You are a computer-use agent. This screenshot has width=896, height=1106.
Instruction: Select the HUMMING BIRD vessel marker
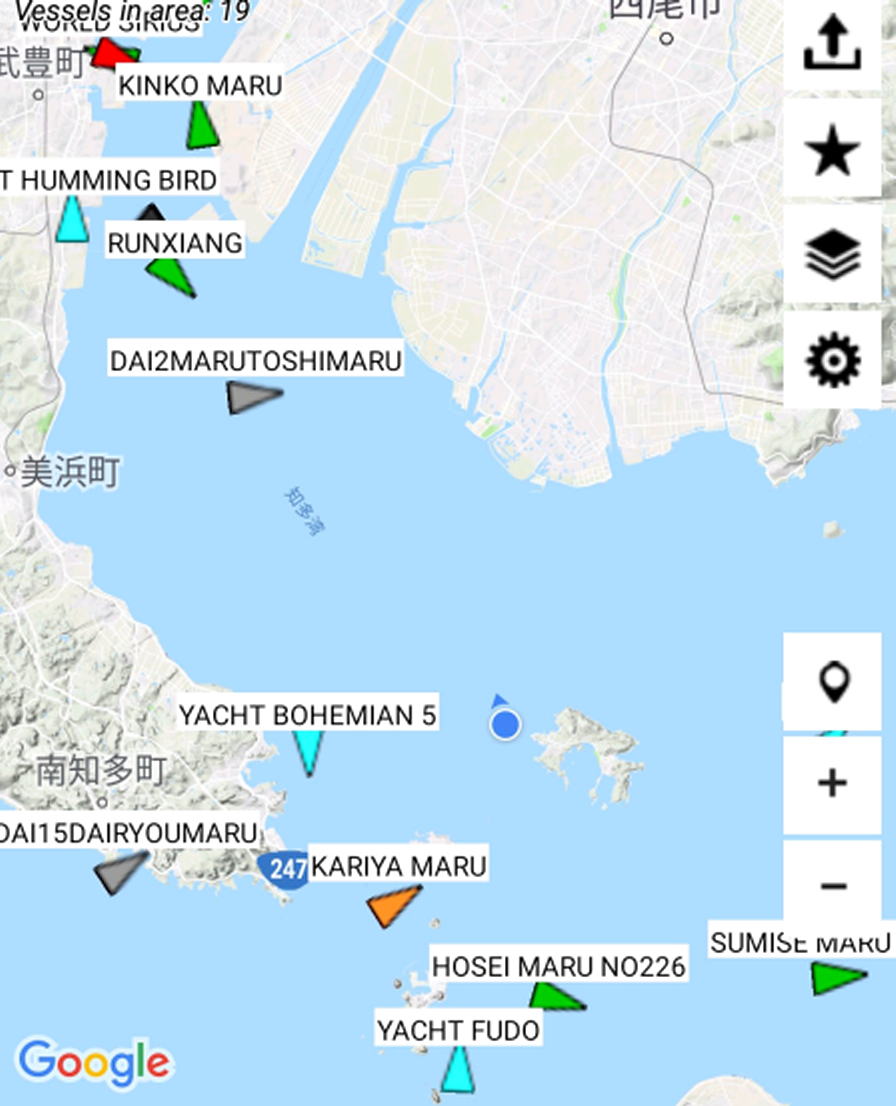pos(71,219)
